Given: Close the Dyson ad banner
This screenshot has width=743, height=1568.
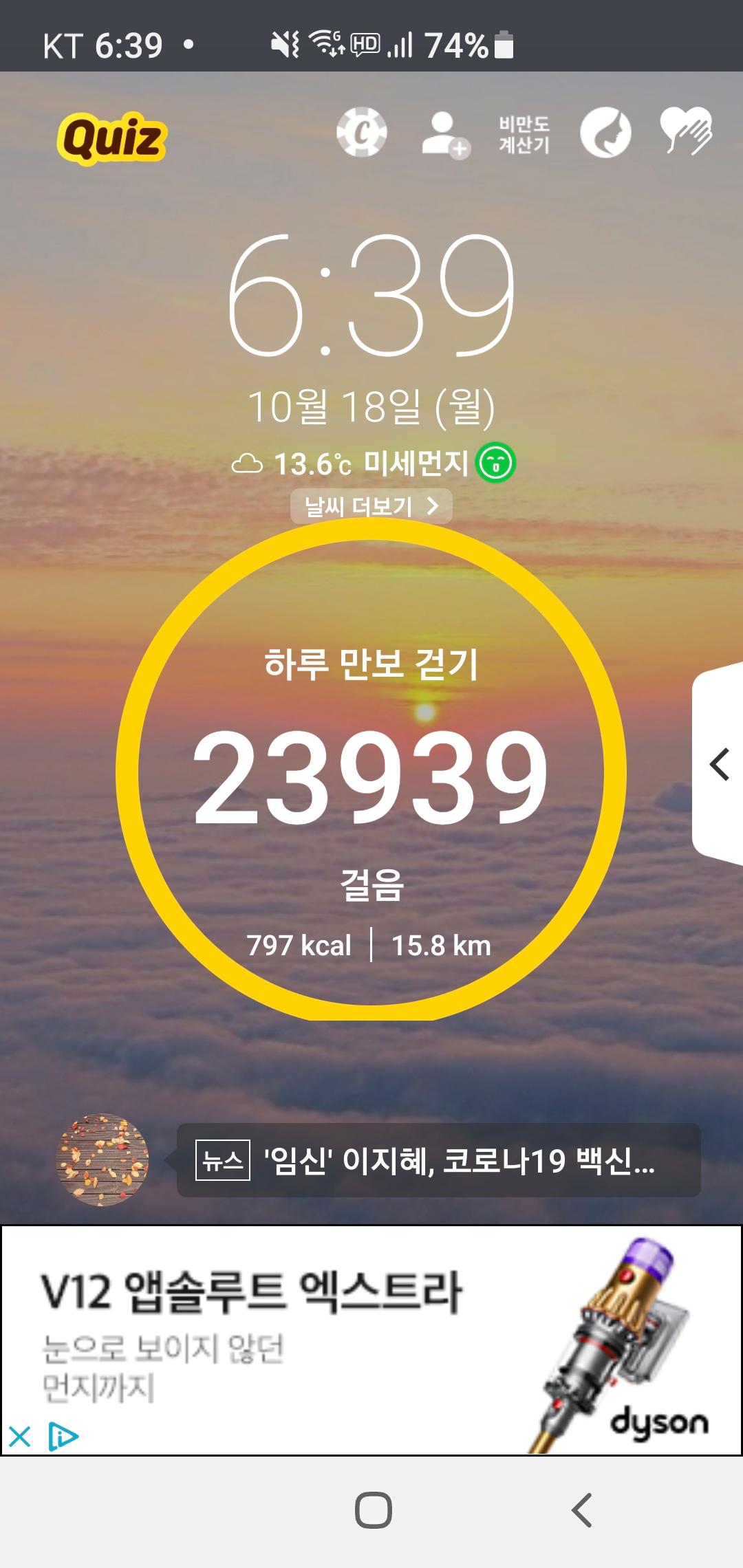Looking at the screenshot, I should (20, 1437).
